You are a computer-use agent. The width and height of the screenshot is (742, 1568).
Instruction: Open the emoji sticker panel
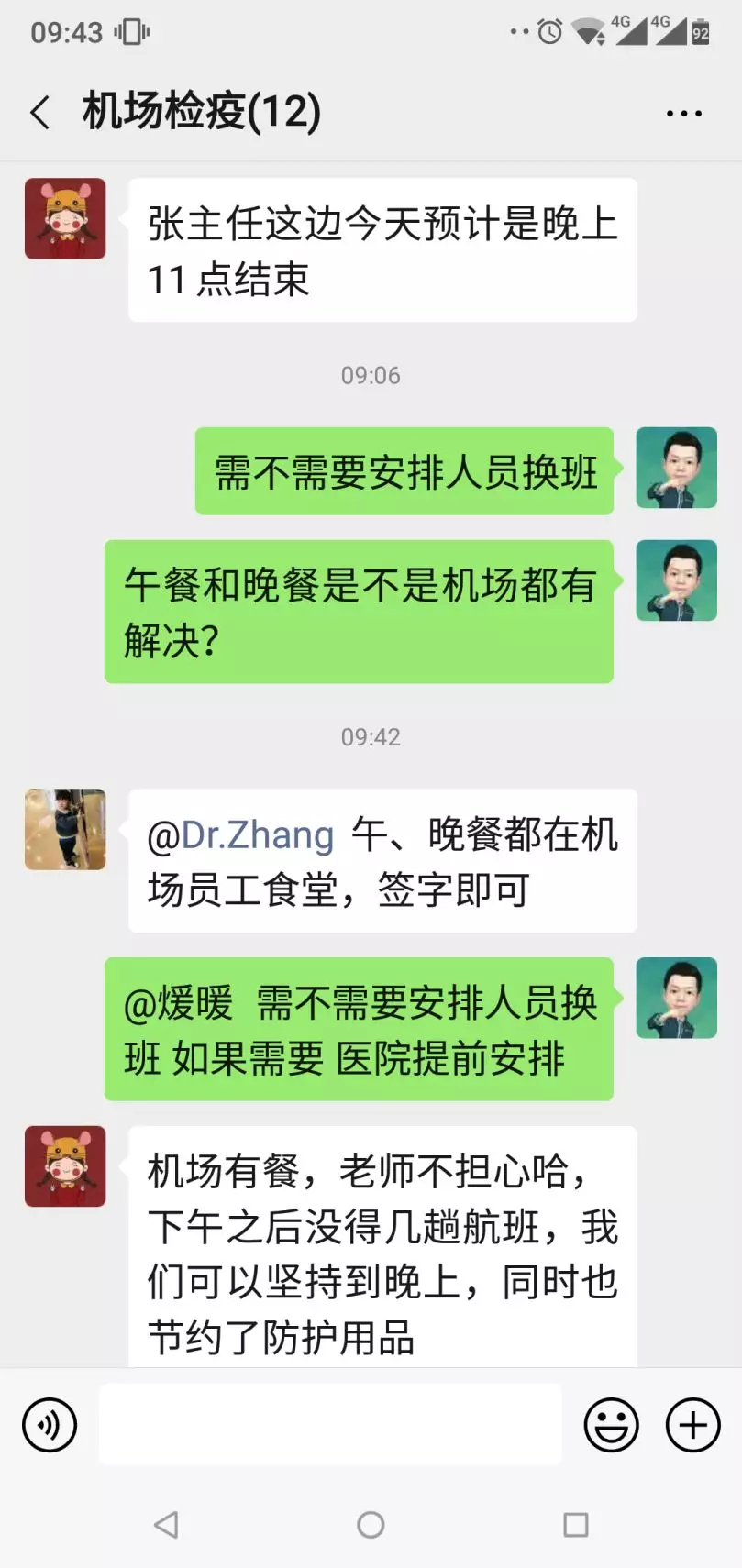[611, 1424]
